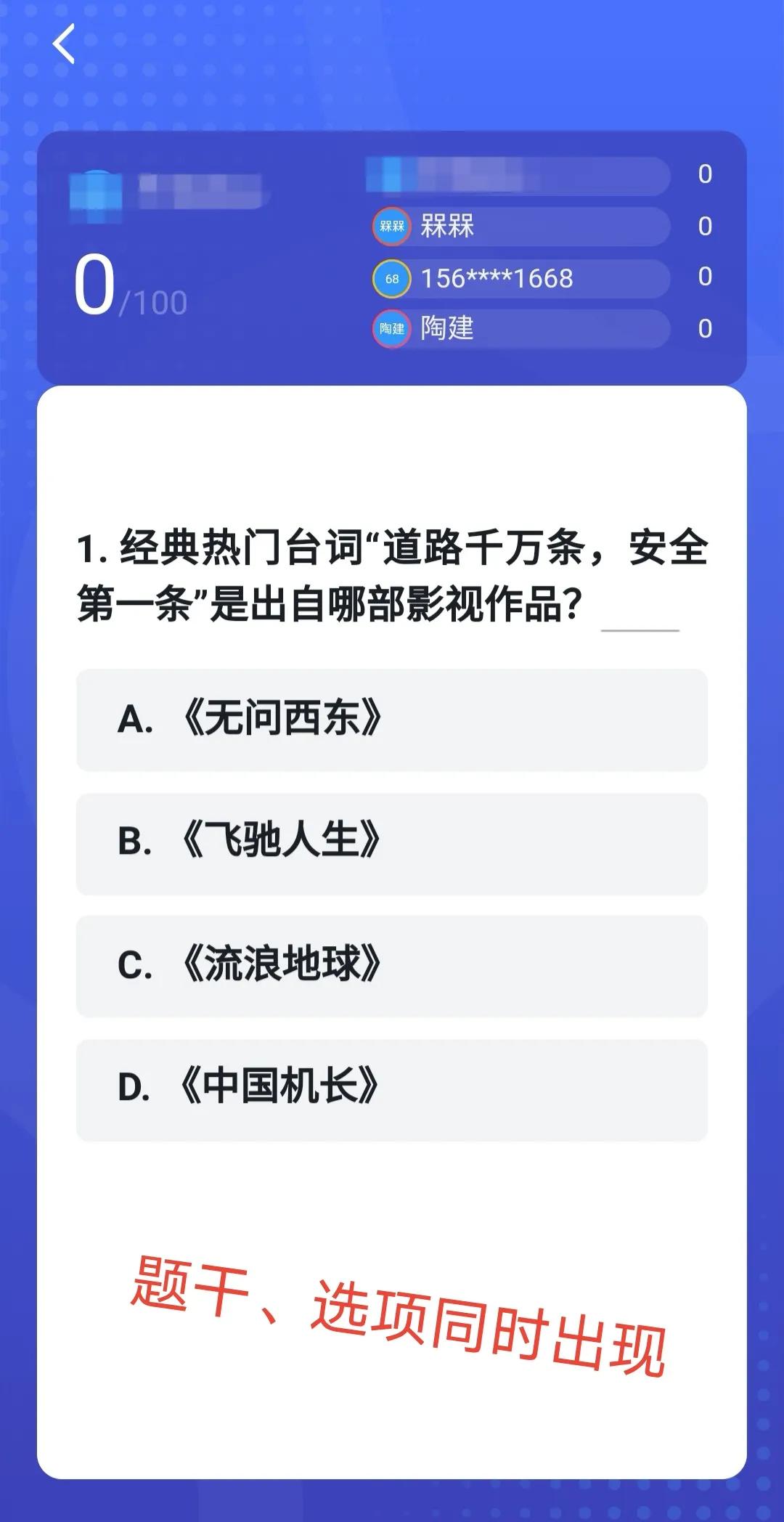Screen dimensions: 784x1522
Task: Tap 槑槑's circular avatar icon
Action: (x=391, y=227)
